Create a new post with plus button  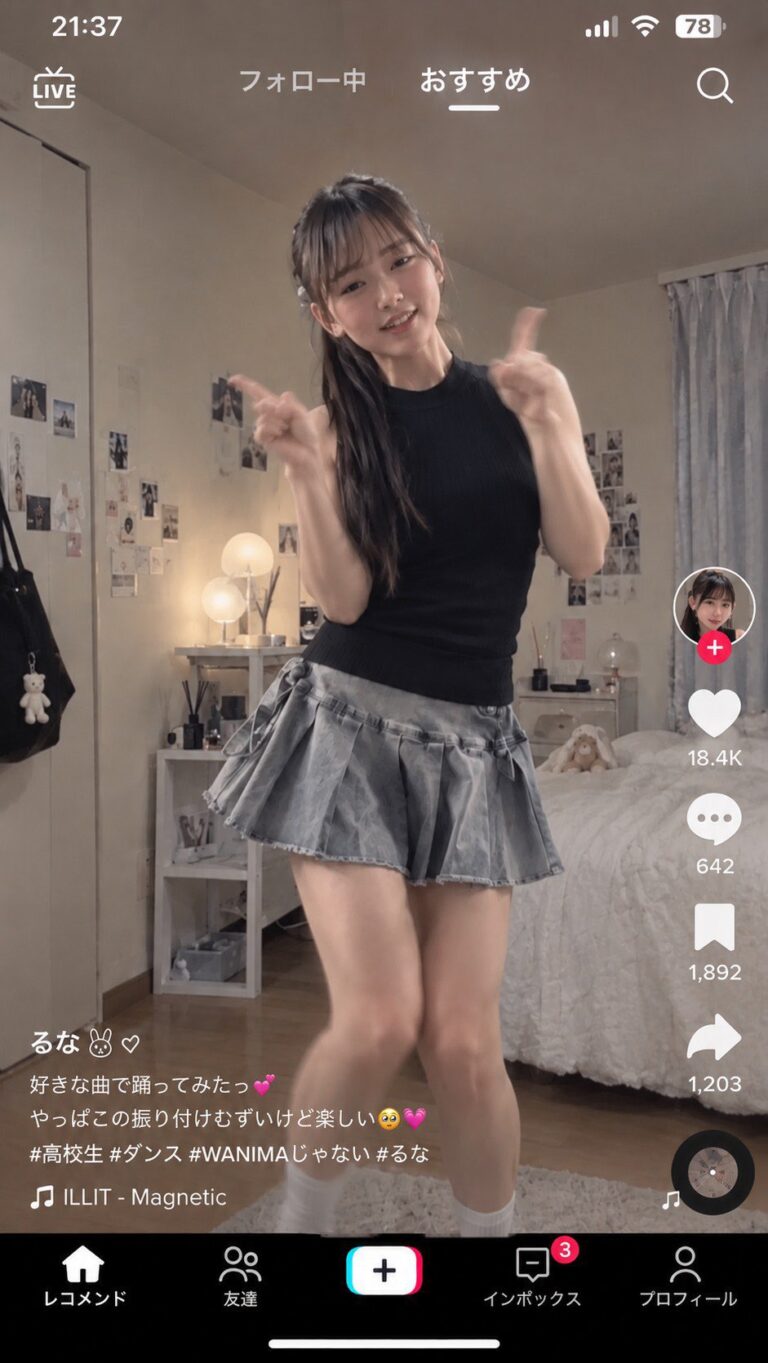384,1270
